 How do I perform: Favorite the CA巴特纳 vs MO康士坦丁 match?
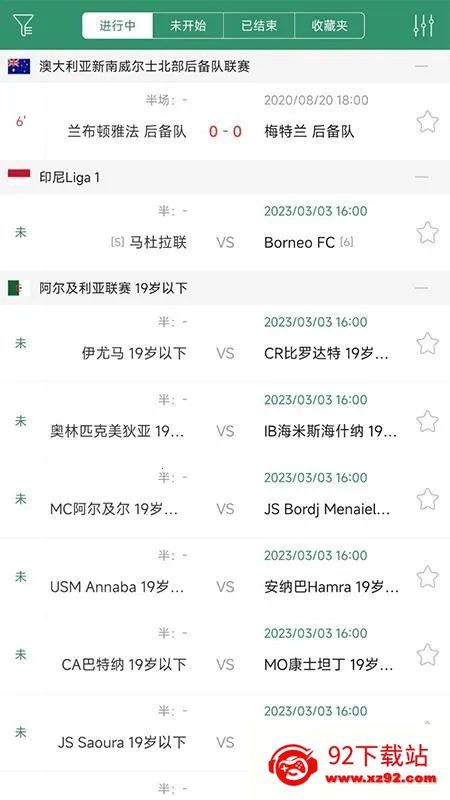[x=428, y=655]
